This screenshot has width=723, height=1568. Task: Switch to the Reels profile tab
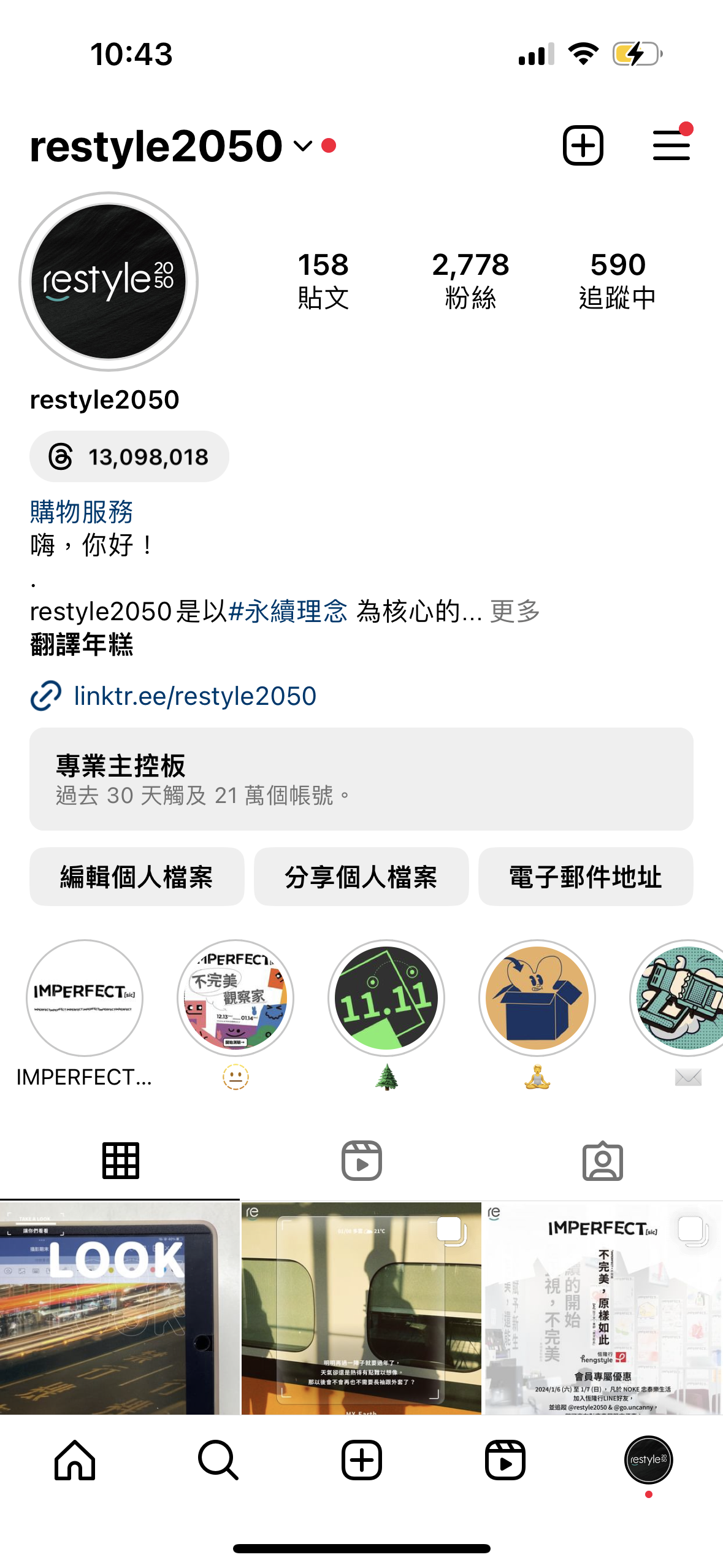pyautogui.click(x=361, y=1161)
